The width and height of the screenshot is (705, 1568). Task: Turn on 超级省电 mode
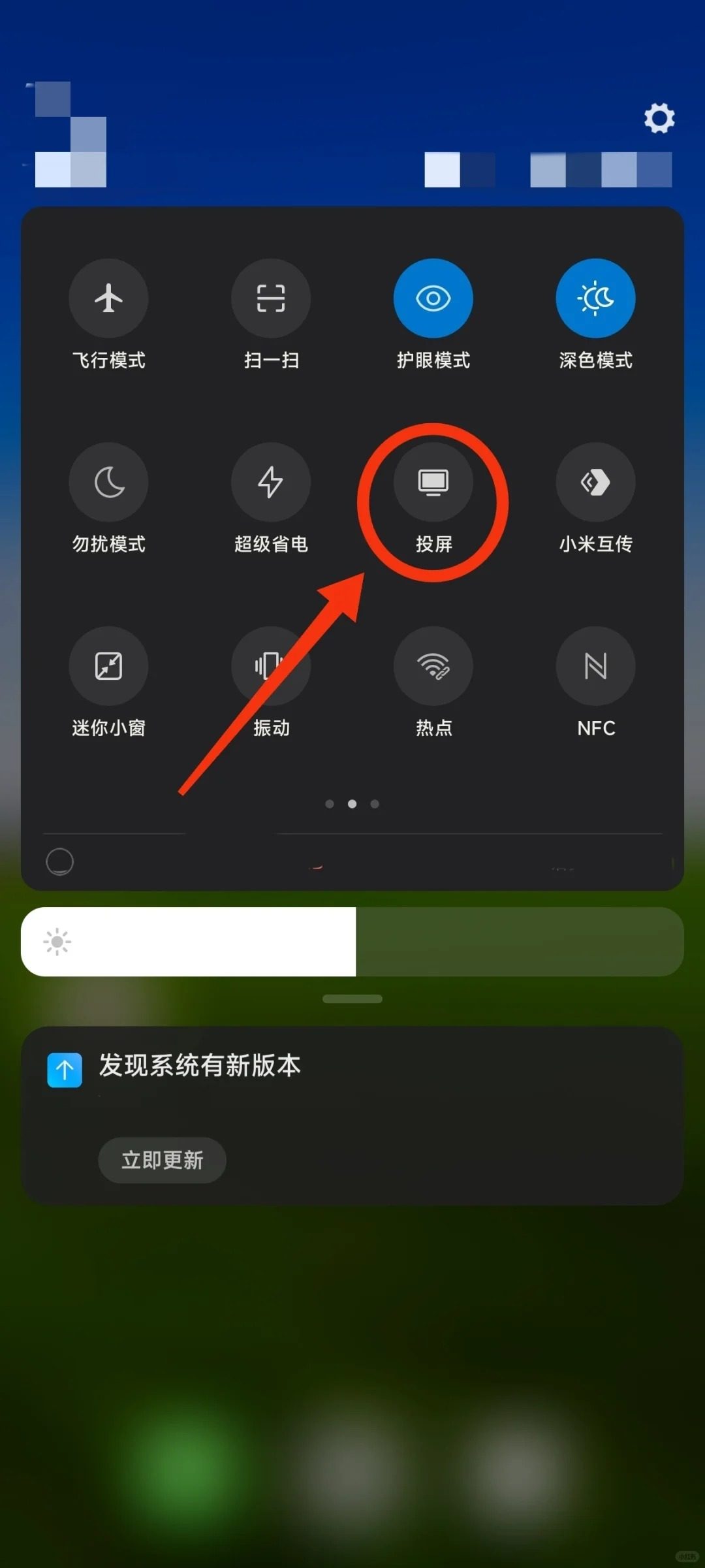tap(271, 483)
